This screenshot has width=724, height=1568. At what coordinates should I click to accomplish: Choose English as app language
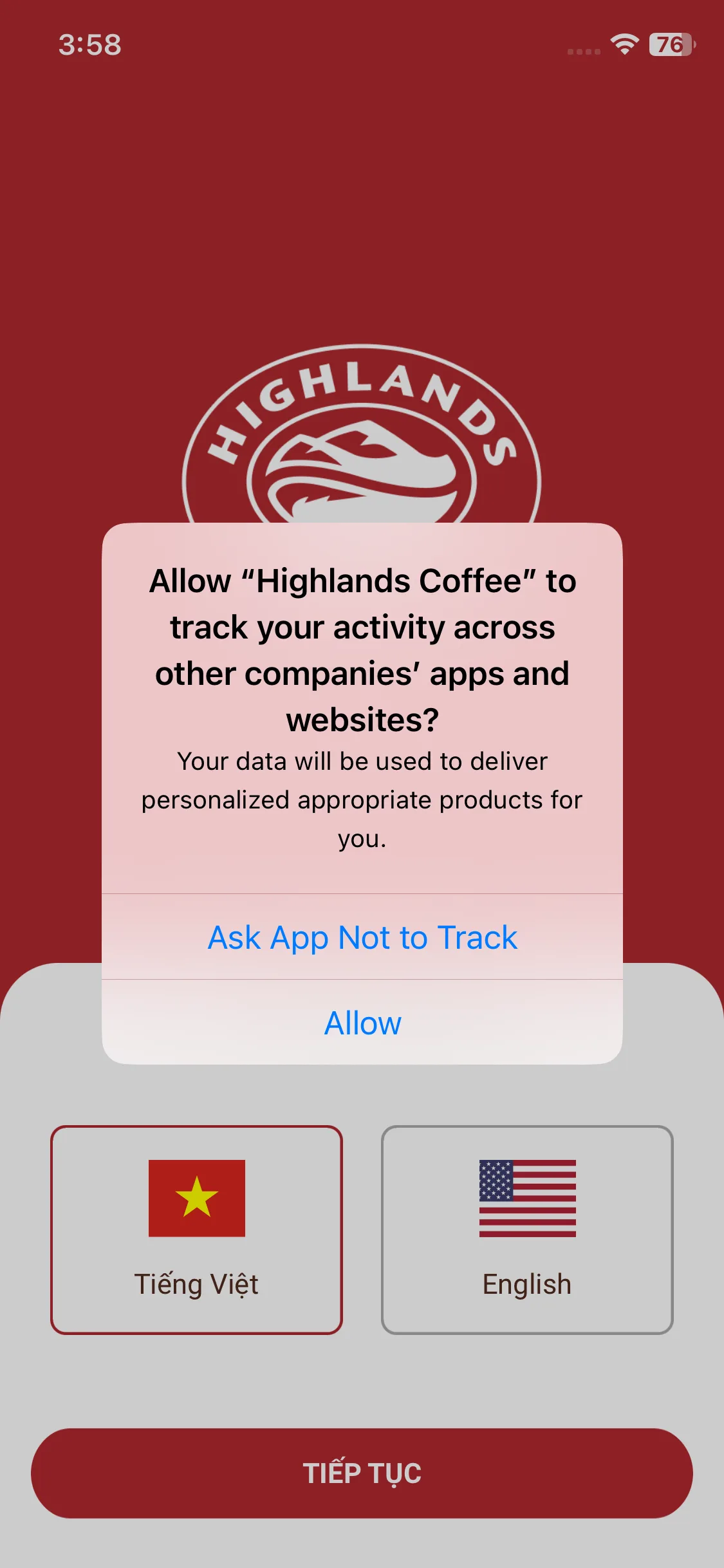click(x=527, y=1229)
